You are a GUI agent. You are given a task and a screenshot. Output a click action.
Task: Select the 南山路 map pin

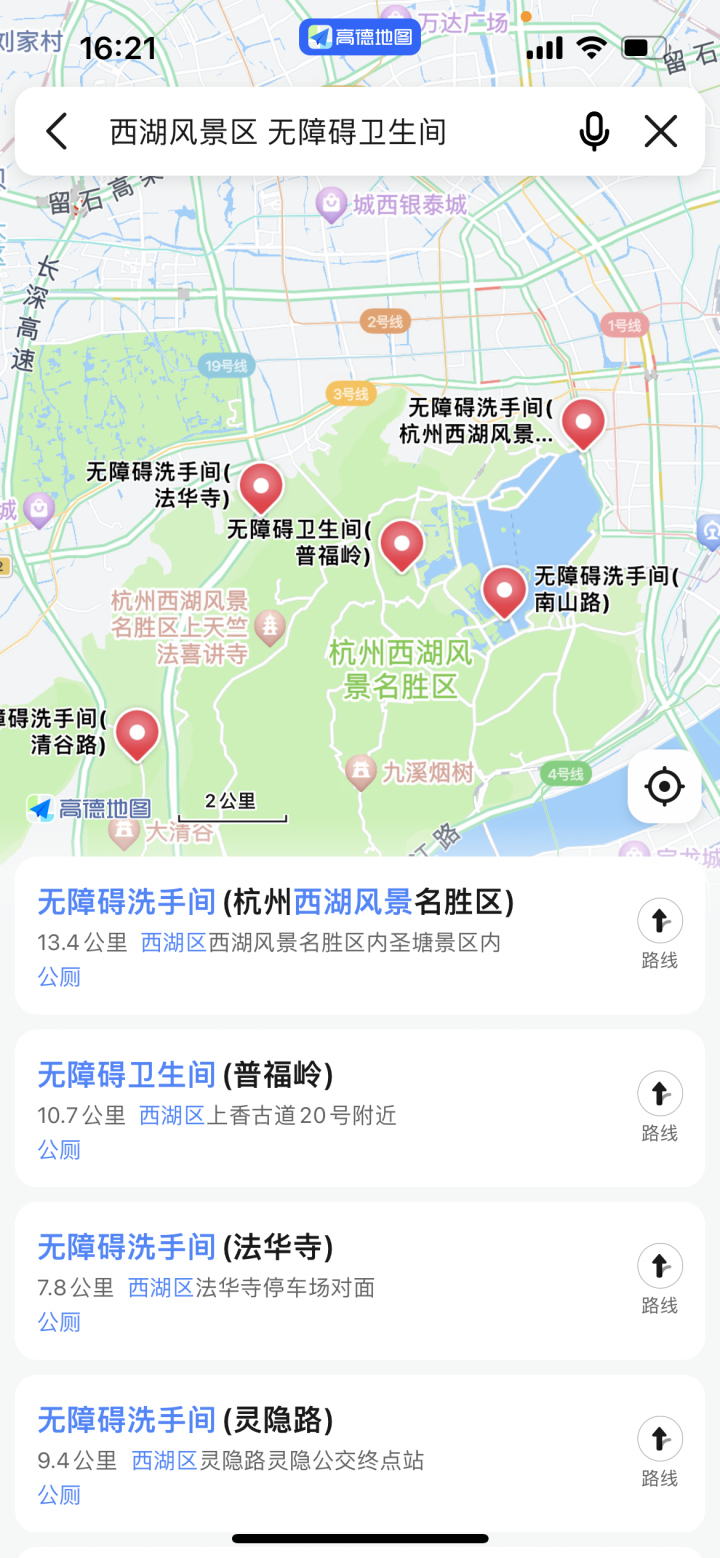pyautogui.click(x=504, y=591)
